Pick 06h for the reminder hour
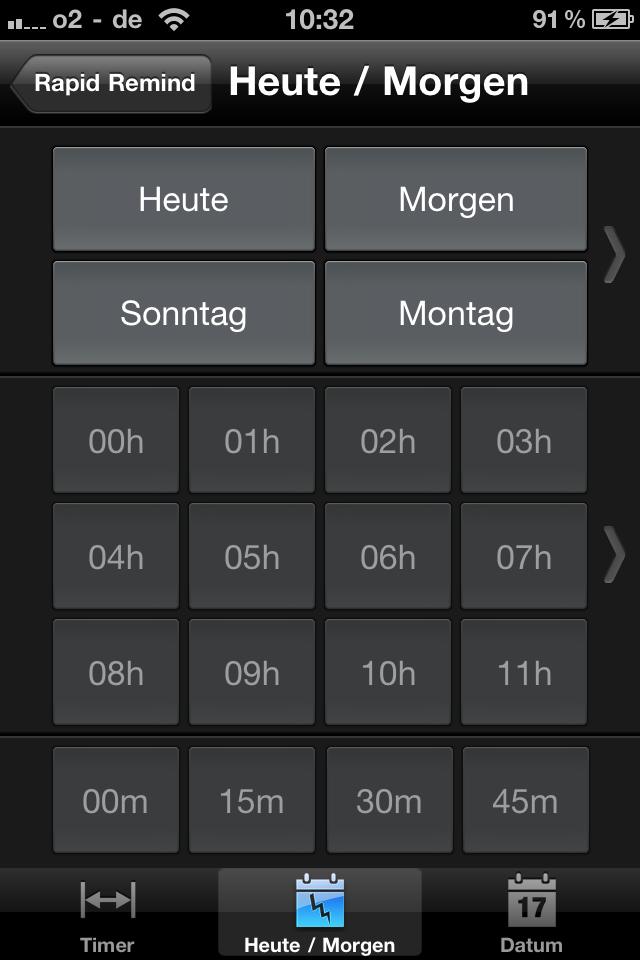 (x=388, y=557)
